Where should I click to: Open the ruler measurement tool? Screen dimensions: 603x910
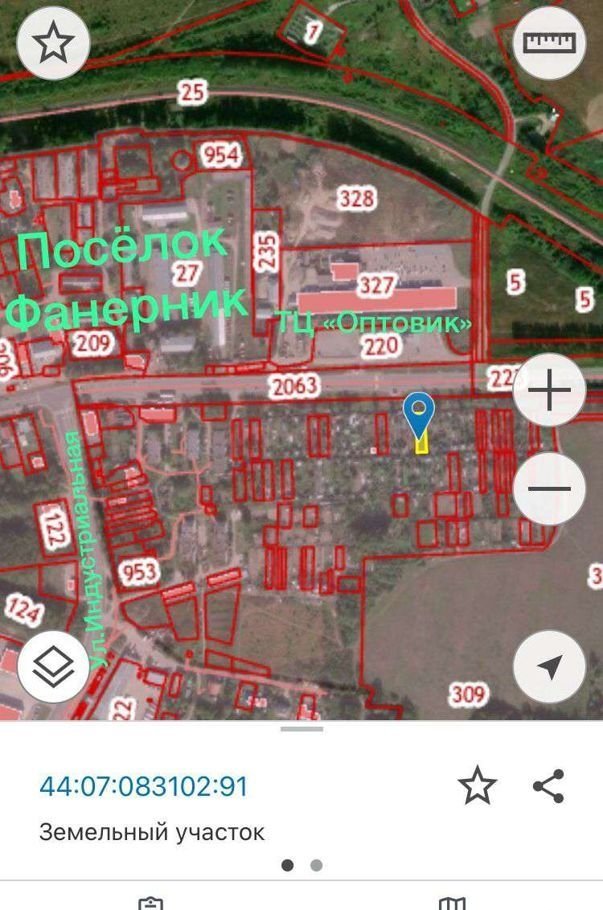click(x=549, y=44)
